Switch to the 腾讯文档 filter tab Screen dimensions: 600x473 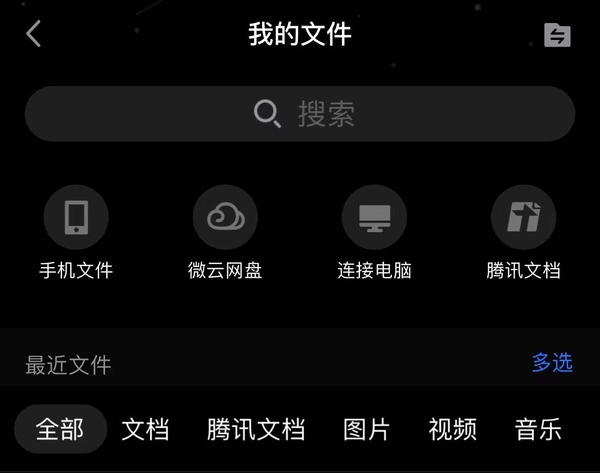(256, 430)
